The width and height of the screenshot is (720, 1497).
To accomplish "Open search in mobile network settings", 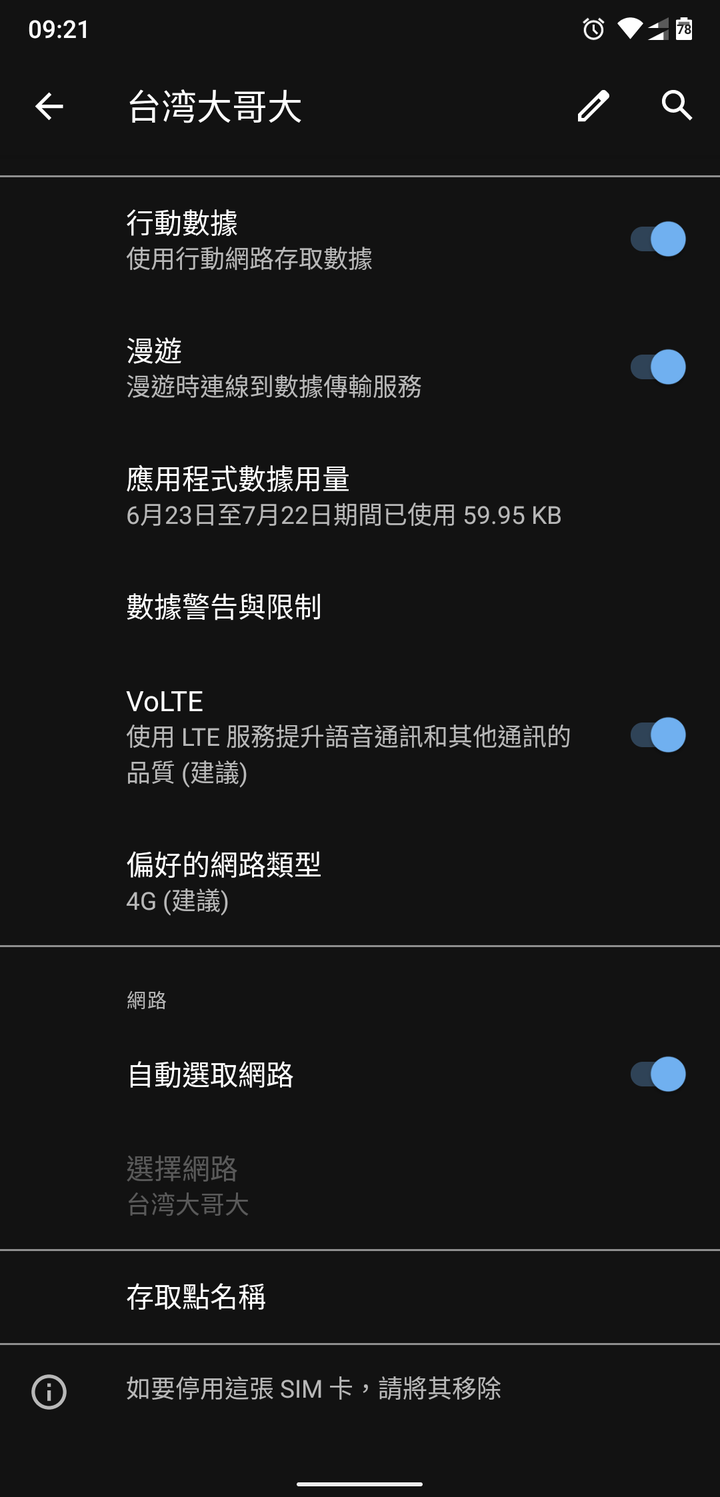I will coord(676,105).
